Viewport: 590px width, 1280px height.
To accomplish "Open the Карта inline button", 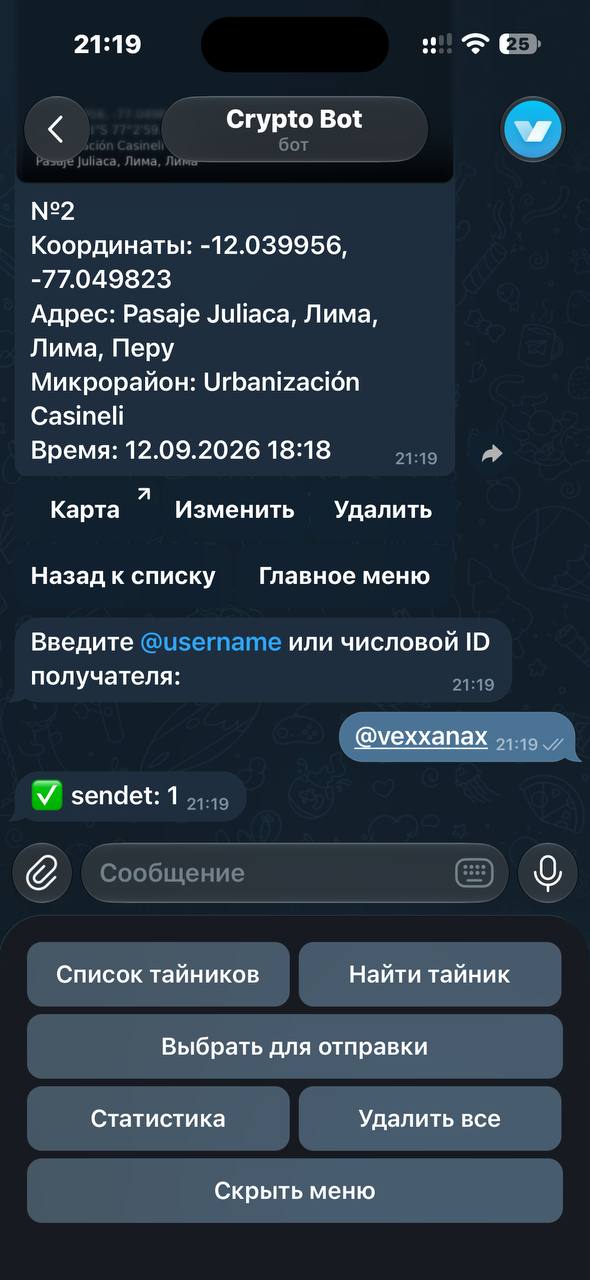I will point(86,510).
